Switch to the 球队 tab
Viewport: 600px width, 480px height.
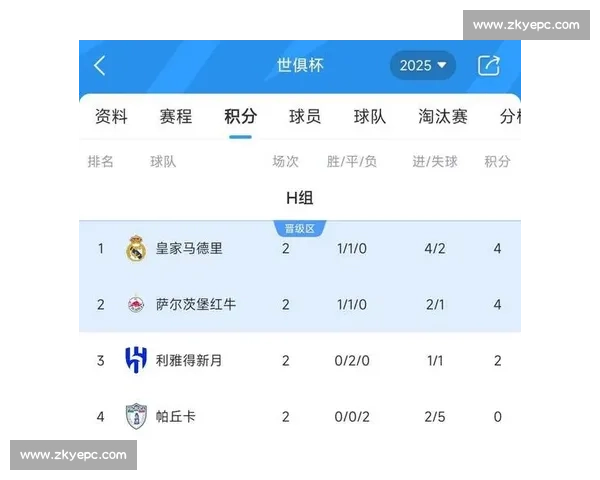point(369,117)
